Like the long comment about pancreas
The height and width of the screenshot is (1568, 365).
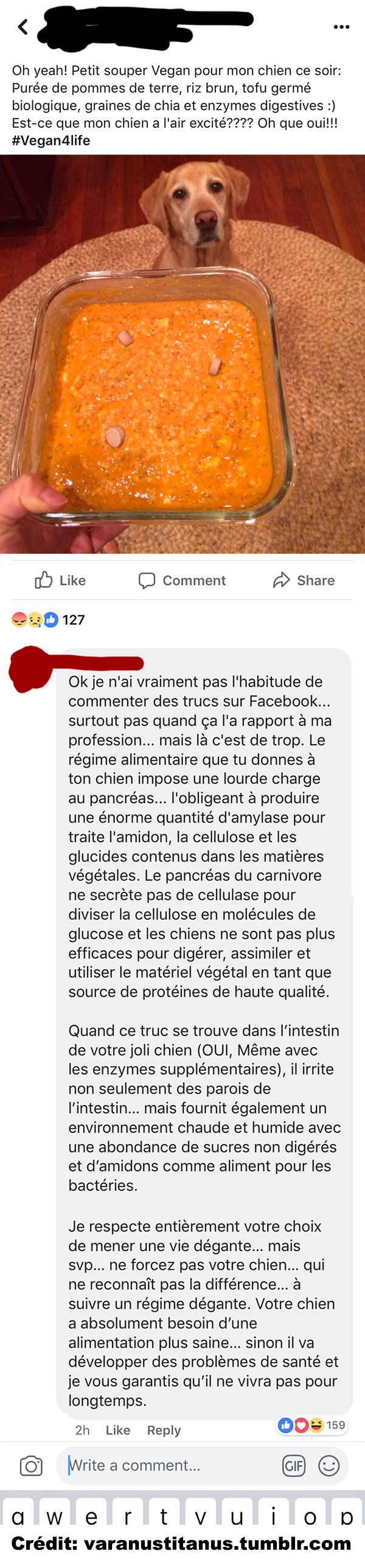pos(118,1430)
